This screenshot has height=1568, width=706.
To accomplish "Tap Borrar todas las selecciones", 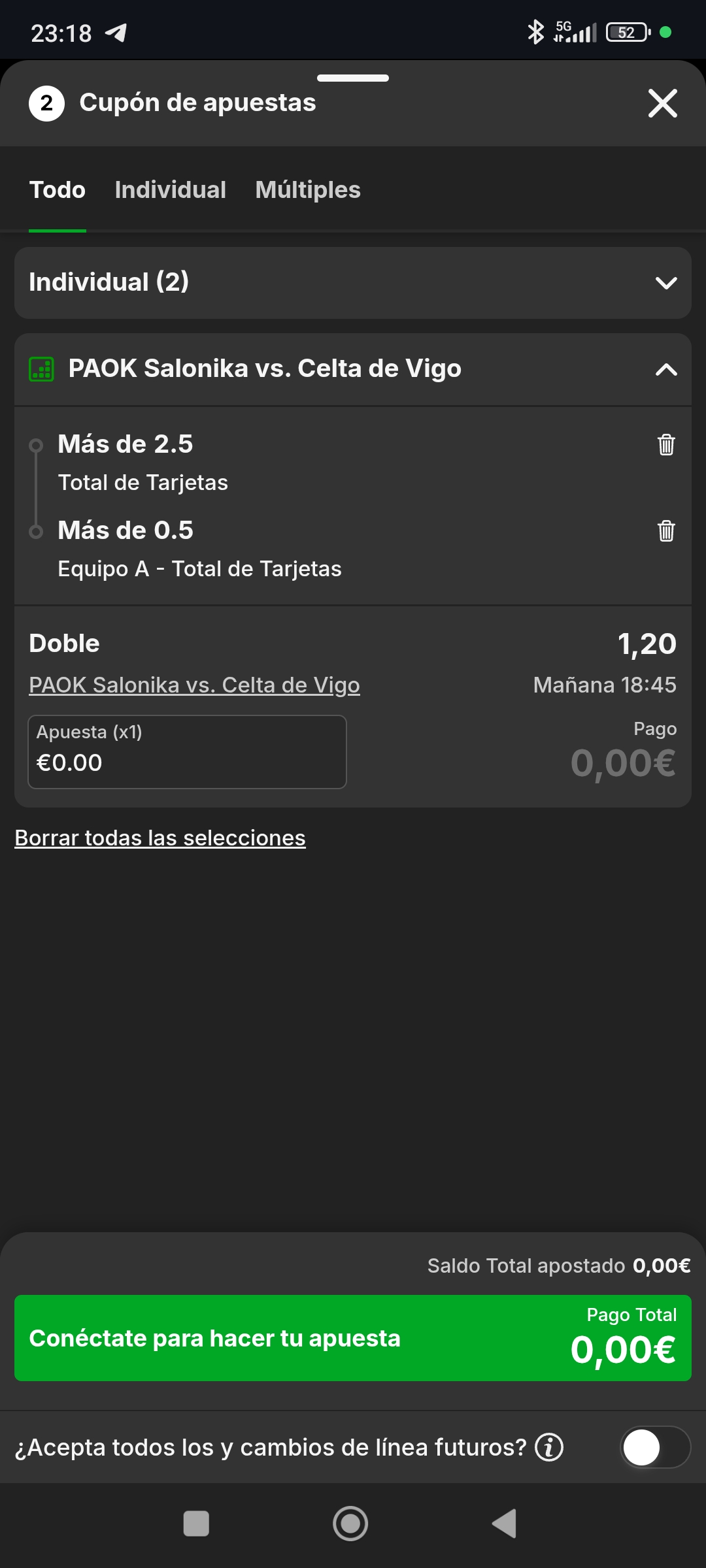I will coord(160,838).
